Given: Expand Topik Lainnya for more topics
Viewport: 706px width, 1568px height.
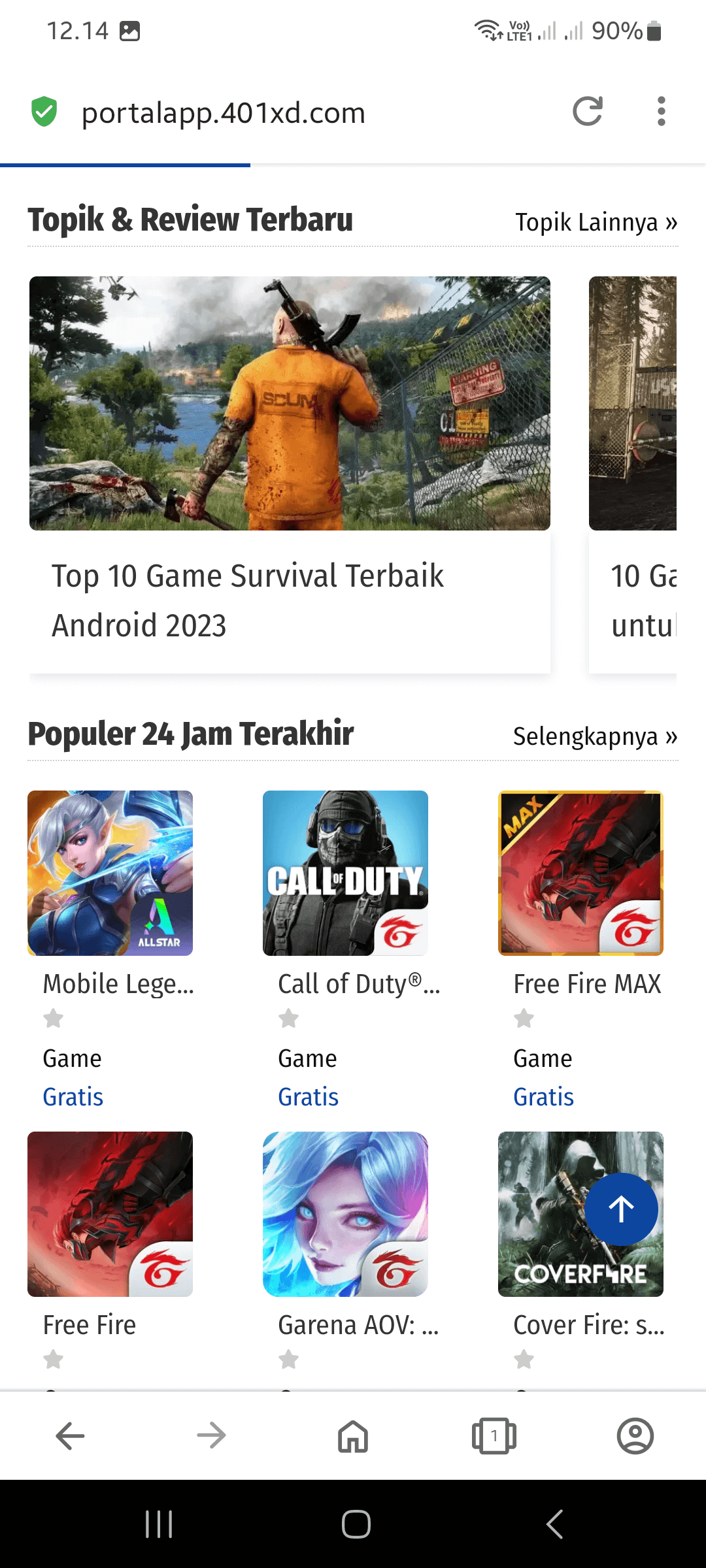Looking at the screenshot, I should click(x=595, y=222).
